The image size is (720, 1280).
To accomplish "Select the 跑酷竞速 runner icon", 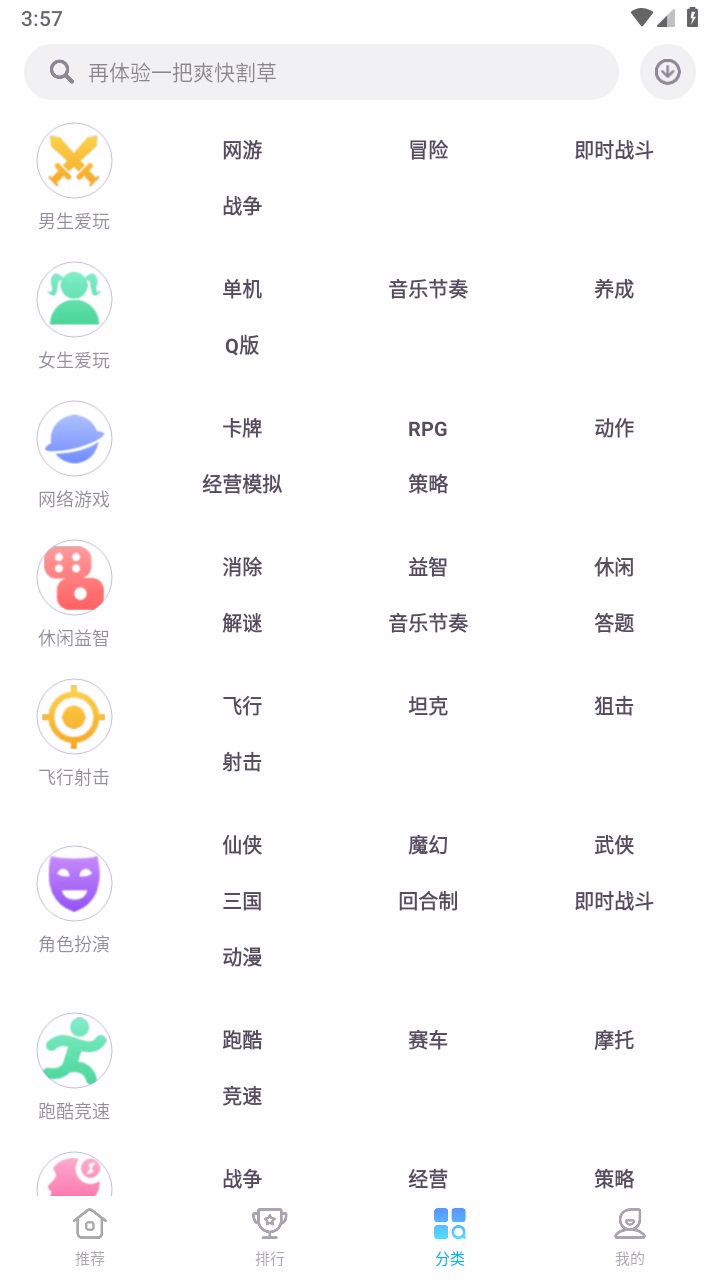I will [x=74, y=1050].
